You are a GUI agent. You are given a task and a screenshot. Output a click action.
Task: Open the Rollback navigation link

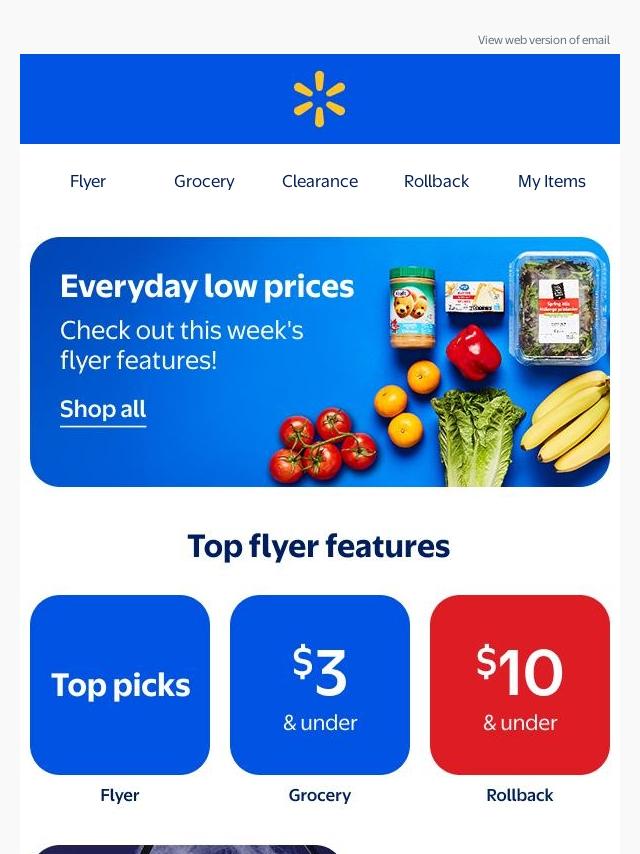coord(436,181)
